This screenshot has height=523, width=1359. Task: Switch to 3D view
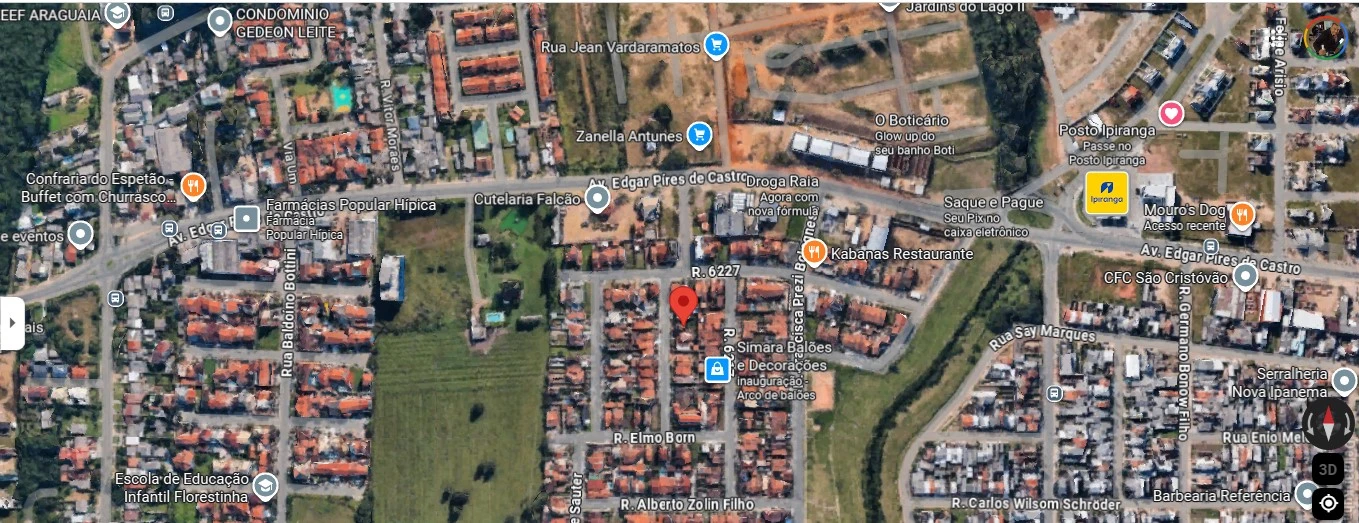pyautogui.click(x=1328, y=468)
